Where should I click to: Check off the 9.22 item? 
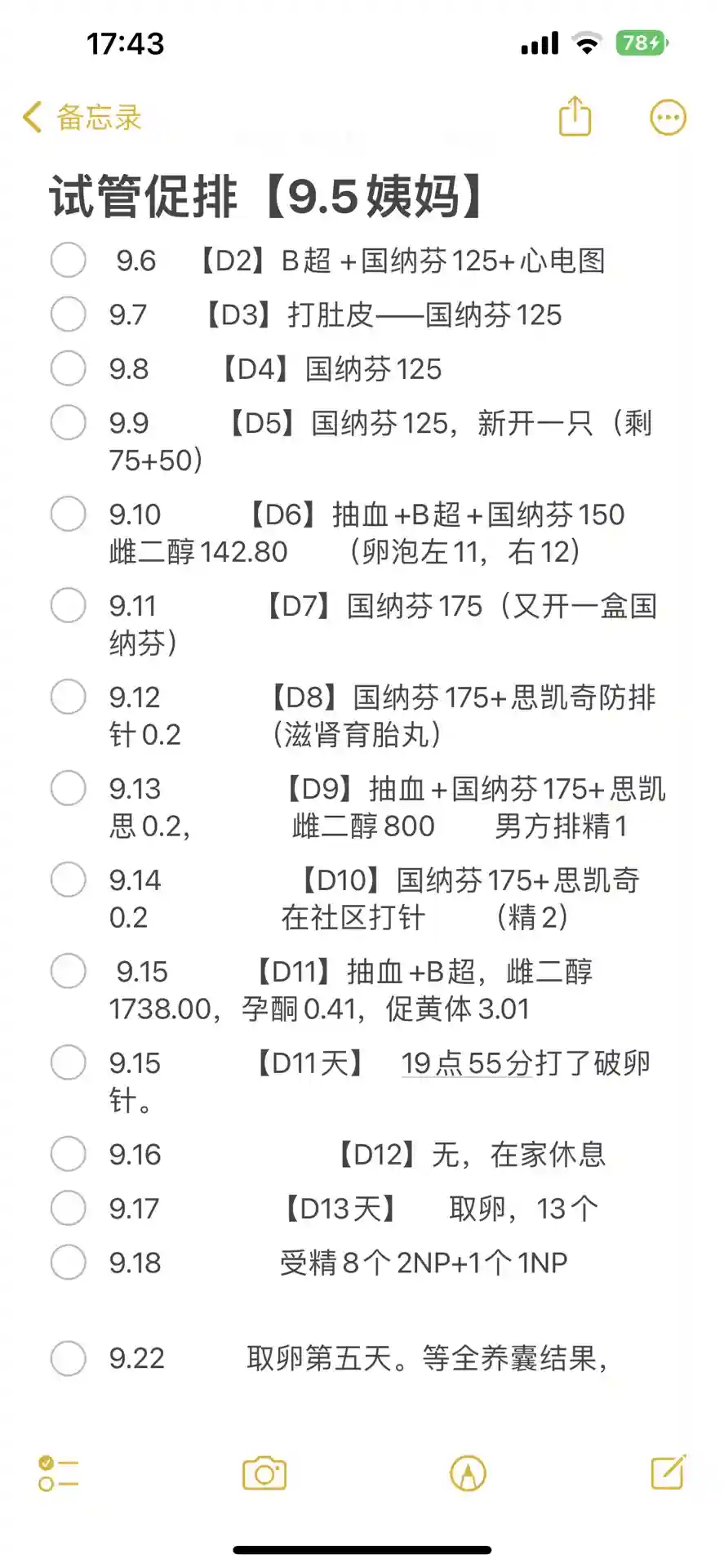coord(68,1358)
